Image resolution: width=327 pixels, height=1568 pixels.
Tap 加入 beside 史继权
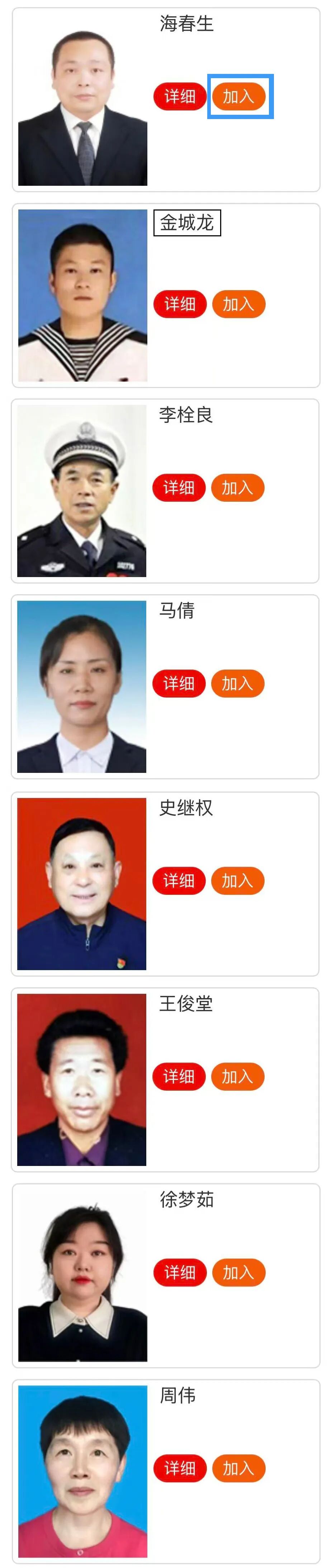[237, 880]
